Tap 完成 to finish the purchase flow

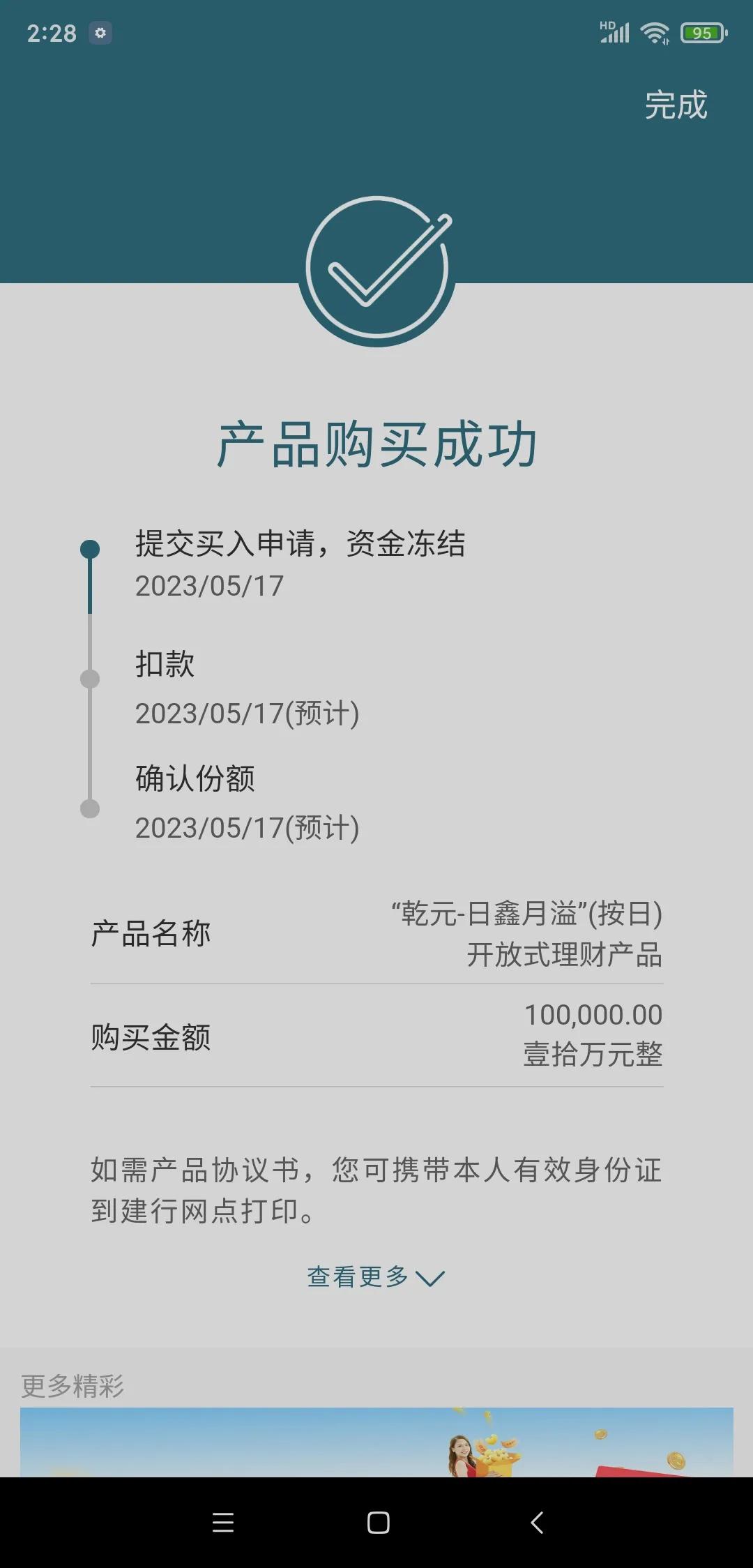675,106
